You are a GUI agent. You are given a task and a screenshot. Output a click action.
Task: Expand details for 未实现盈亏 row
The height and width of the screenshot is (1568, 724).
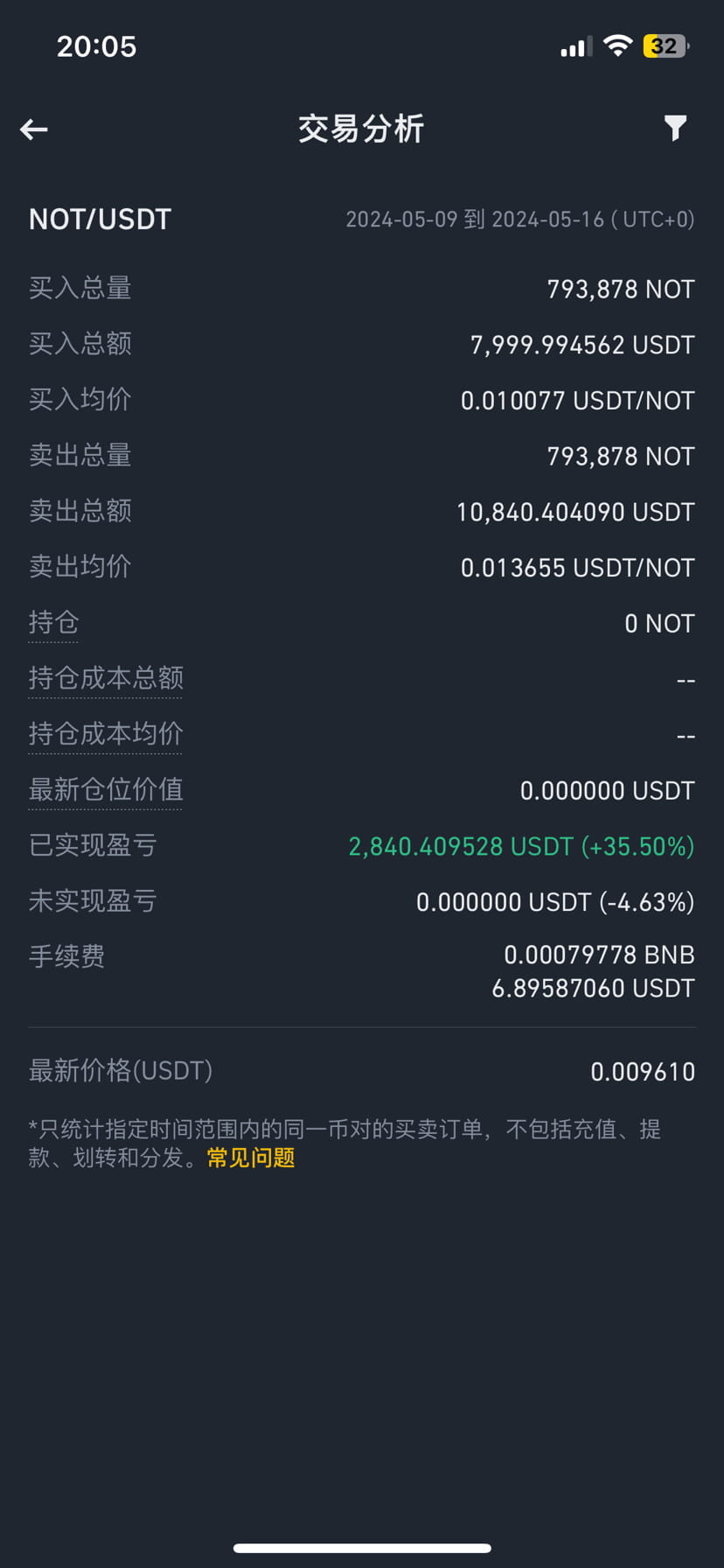91,900
